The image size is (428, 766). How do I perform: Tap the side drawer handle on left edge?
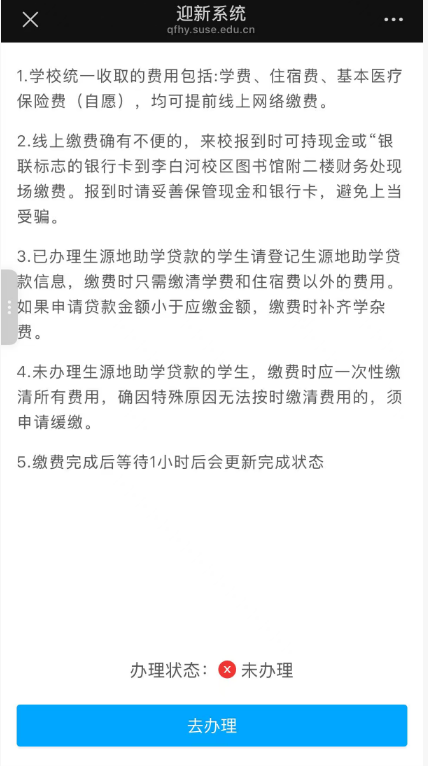point(9,307)
